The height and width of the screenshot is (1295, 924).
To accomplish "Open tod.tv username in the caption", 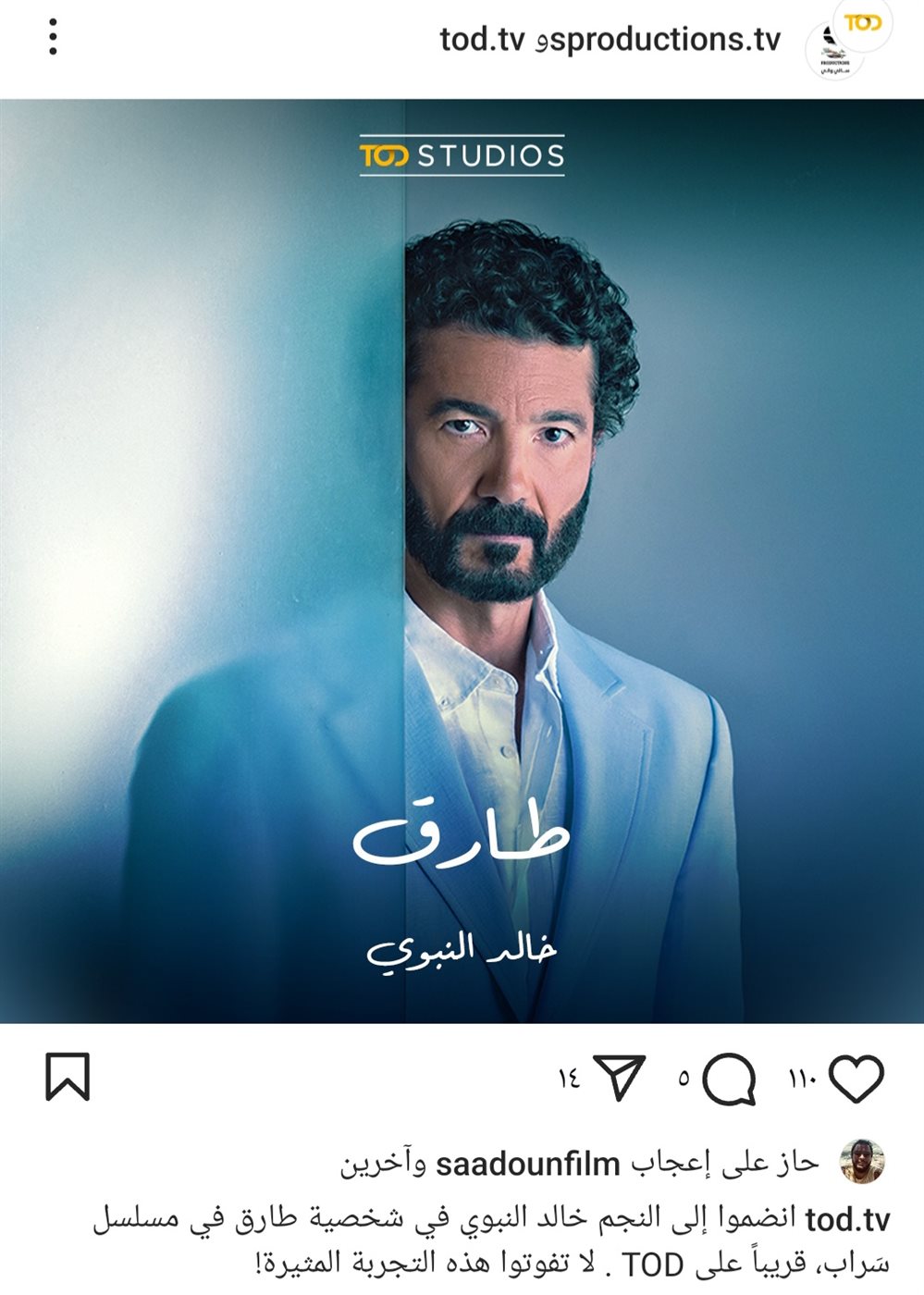I will point(847,1219).
